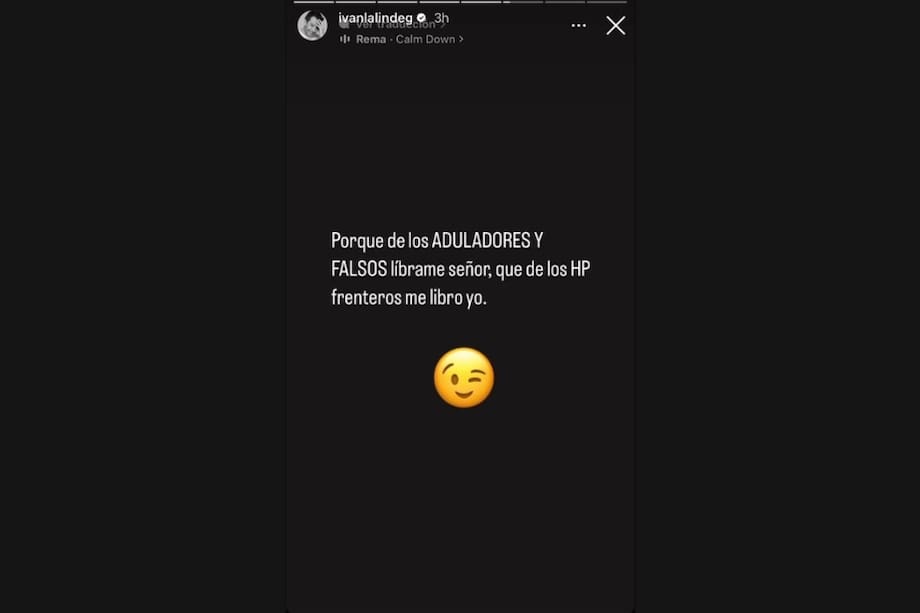Close the story viewer
Image resolution: width=920 pixels, height=613 pixels.
click(x=615, y=26)
